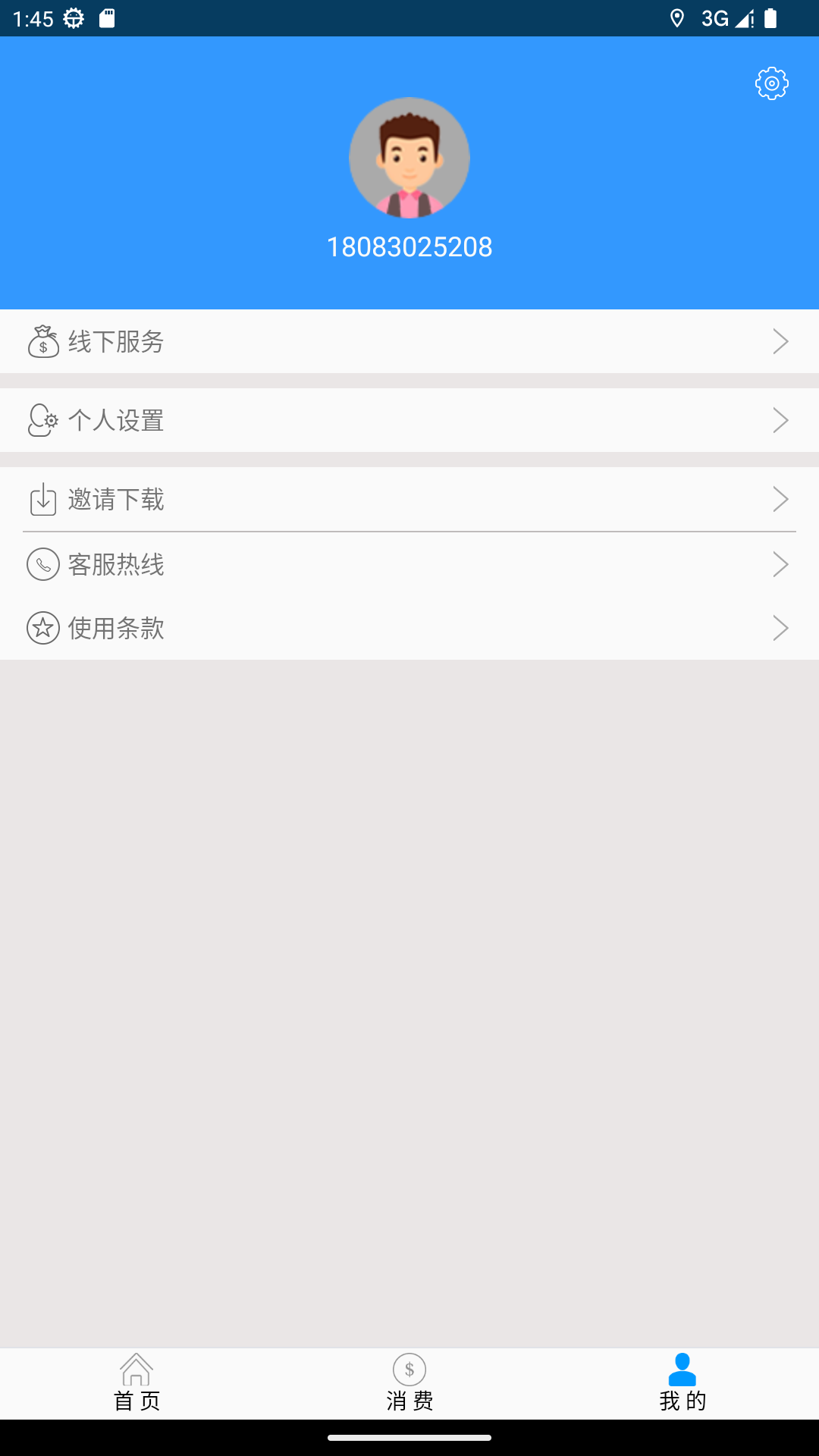819x1456 pixels.
Task: Tap the download icon beside 邀请下载
Action: [42, 499]
